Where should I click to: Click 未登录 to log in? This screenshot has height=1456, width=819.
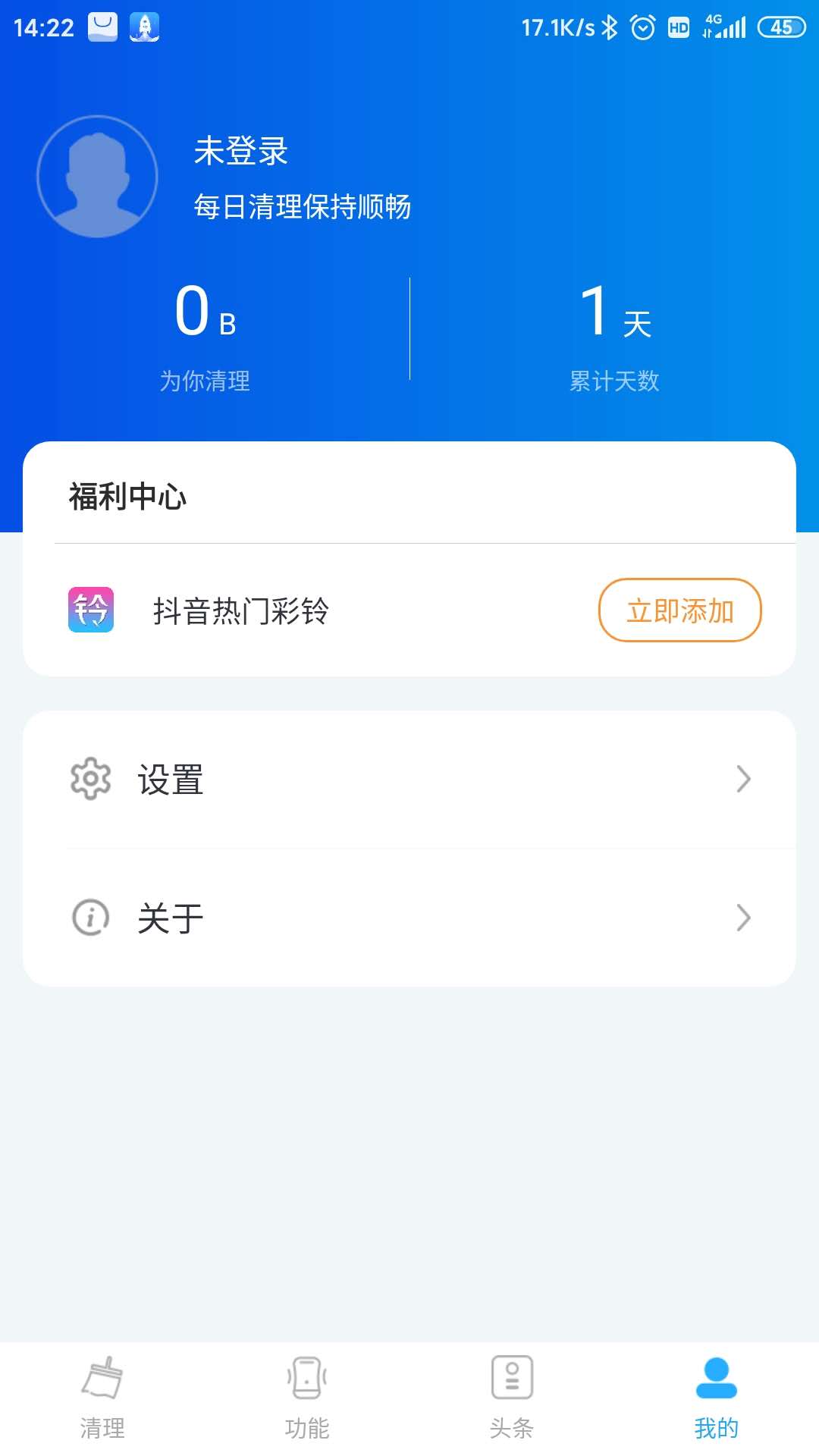coord(240,150)
